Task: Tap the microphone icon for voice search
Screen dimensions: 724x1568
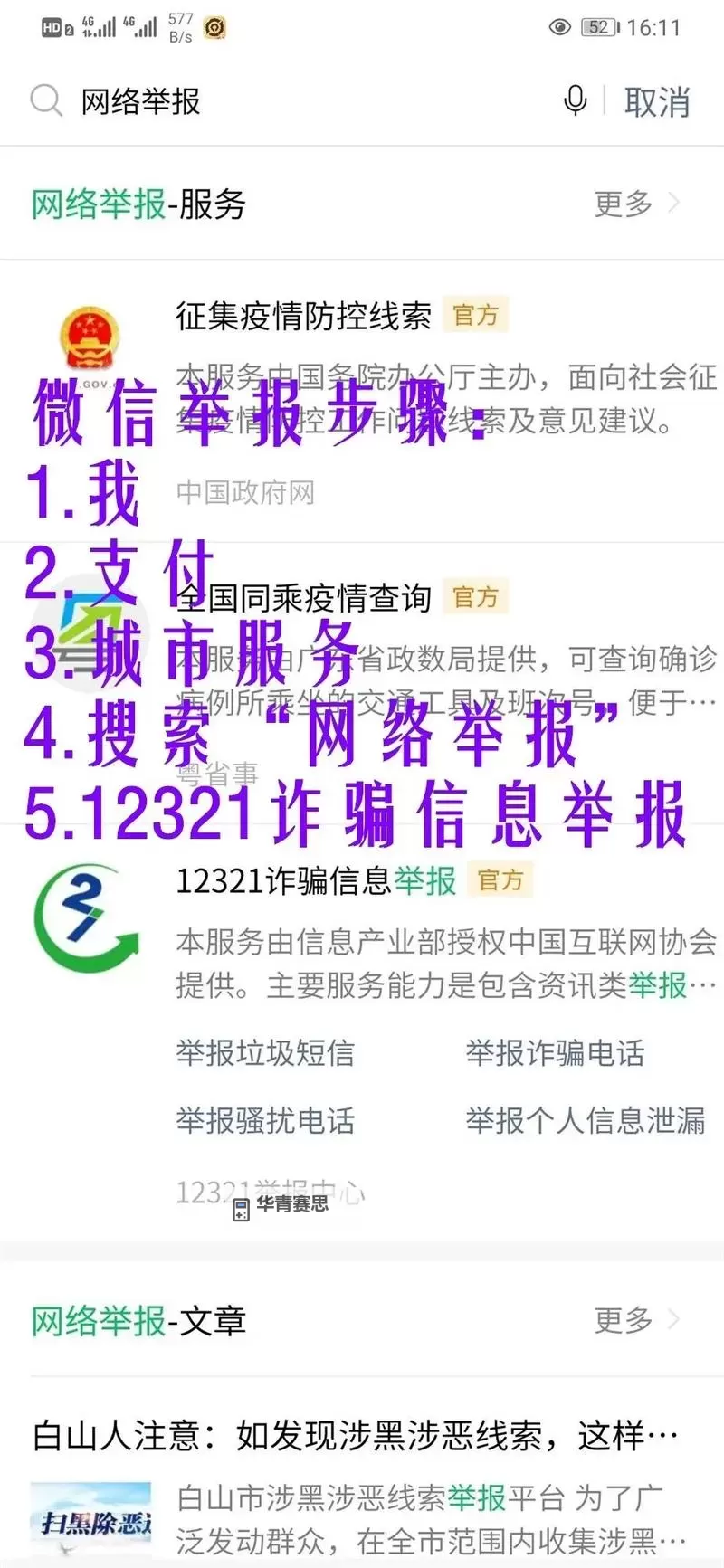Action: point(576,101)
